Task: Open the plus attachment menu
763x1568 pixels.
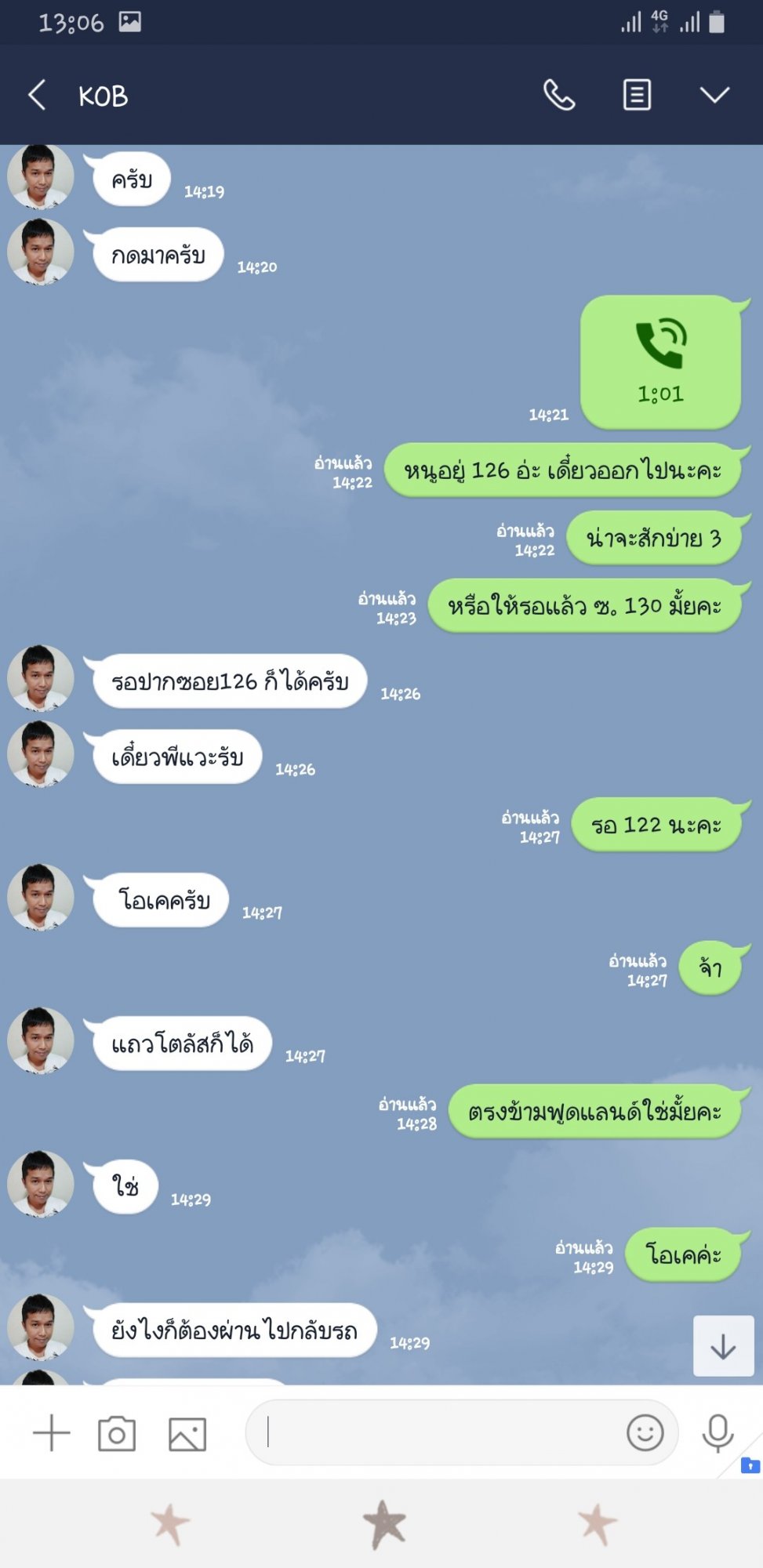Action: (52, 1433)
